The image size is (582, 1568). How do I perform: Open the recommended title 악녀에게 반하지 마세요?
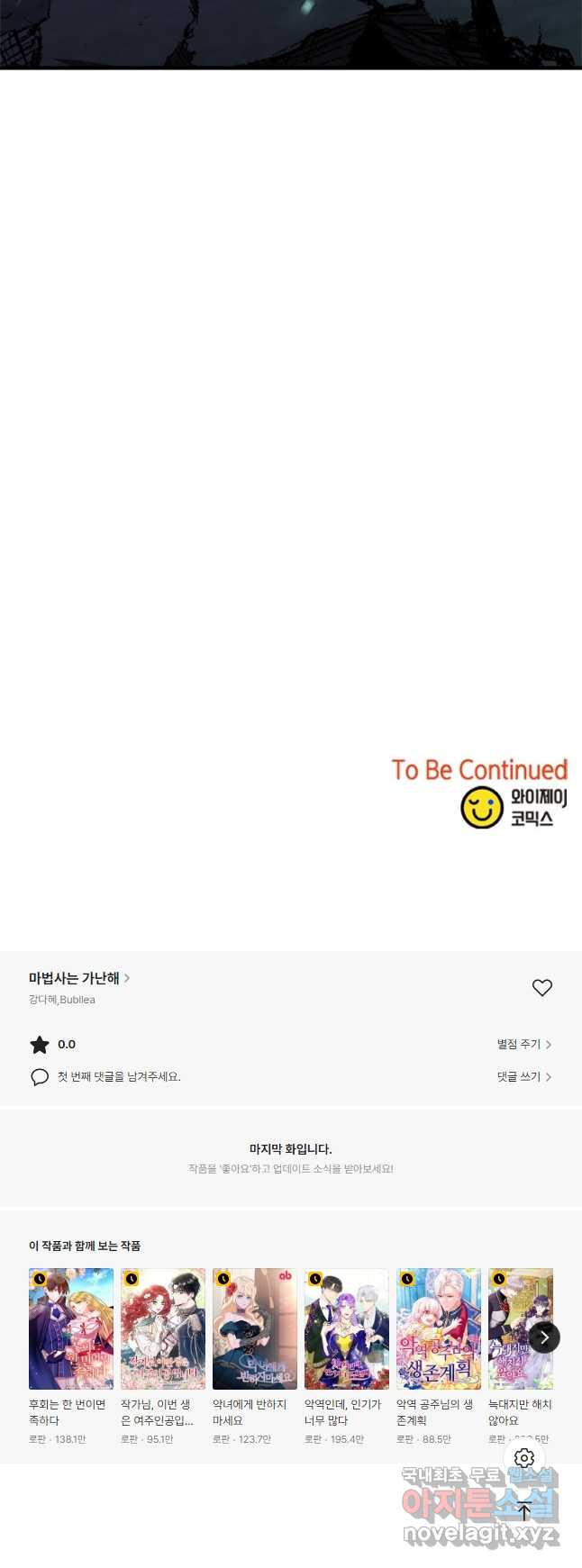coord(255,1329)
